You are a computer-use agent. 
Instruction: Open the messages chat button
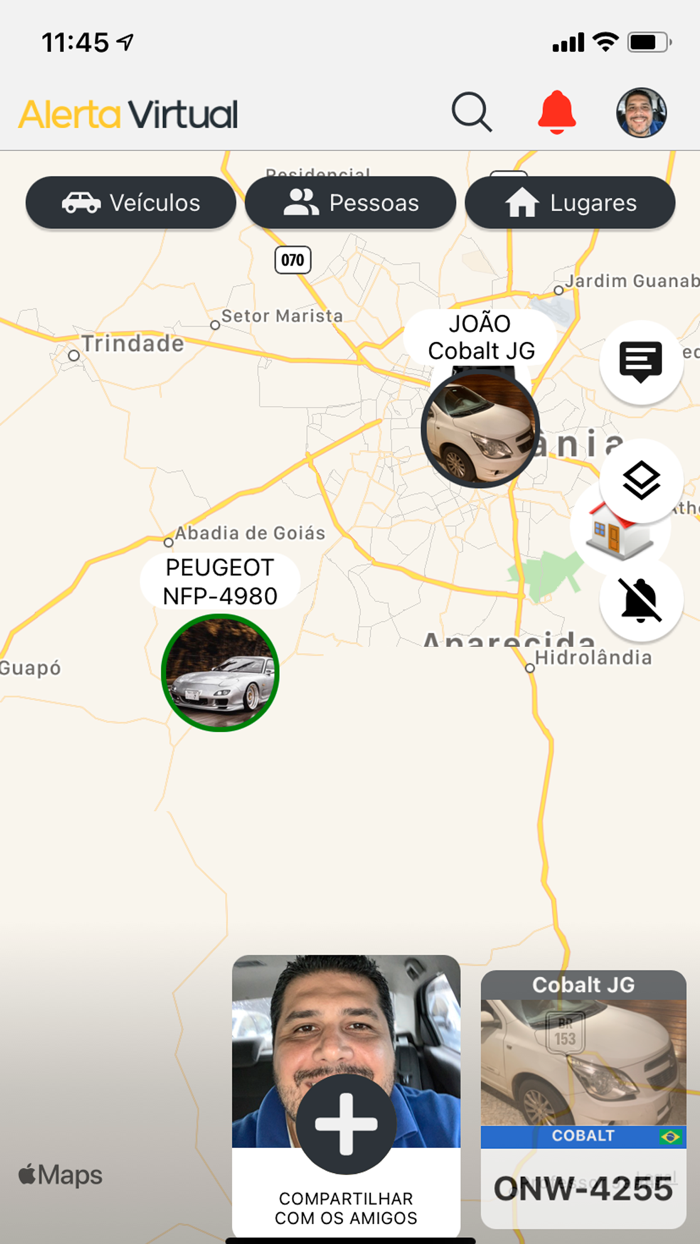pyautogui.click(x=641, y=361)
